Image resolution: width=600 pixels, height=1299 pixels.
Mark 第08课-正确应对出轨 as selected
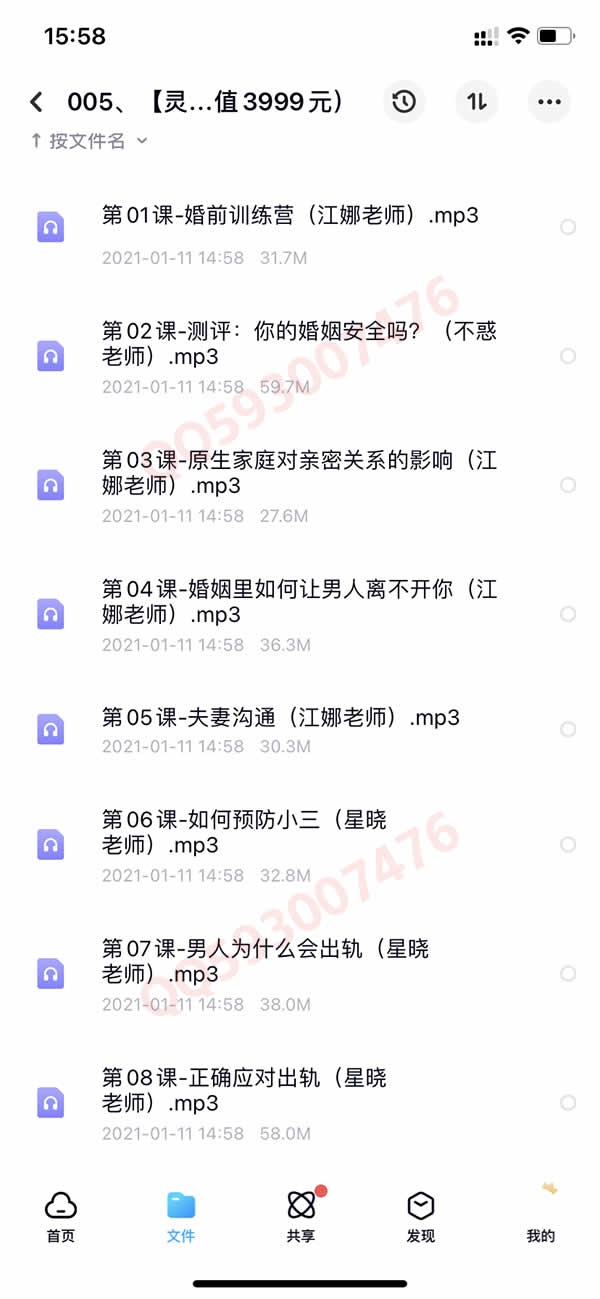(x=568, y=1103)
